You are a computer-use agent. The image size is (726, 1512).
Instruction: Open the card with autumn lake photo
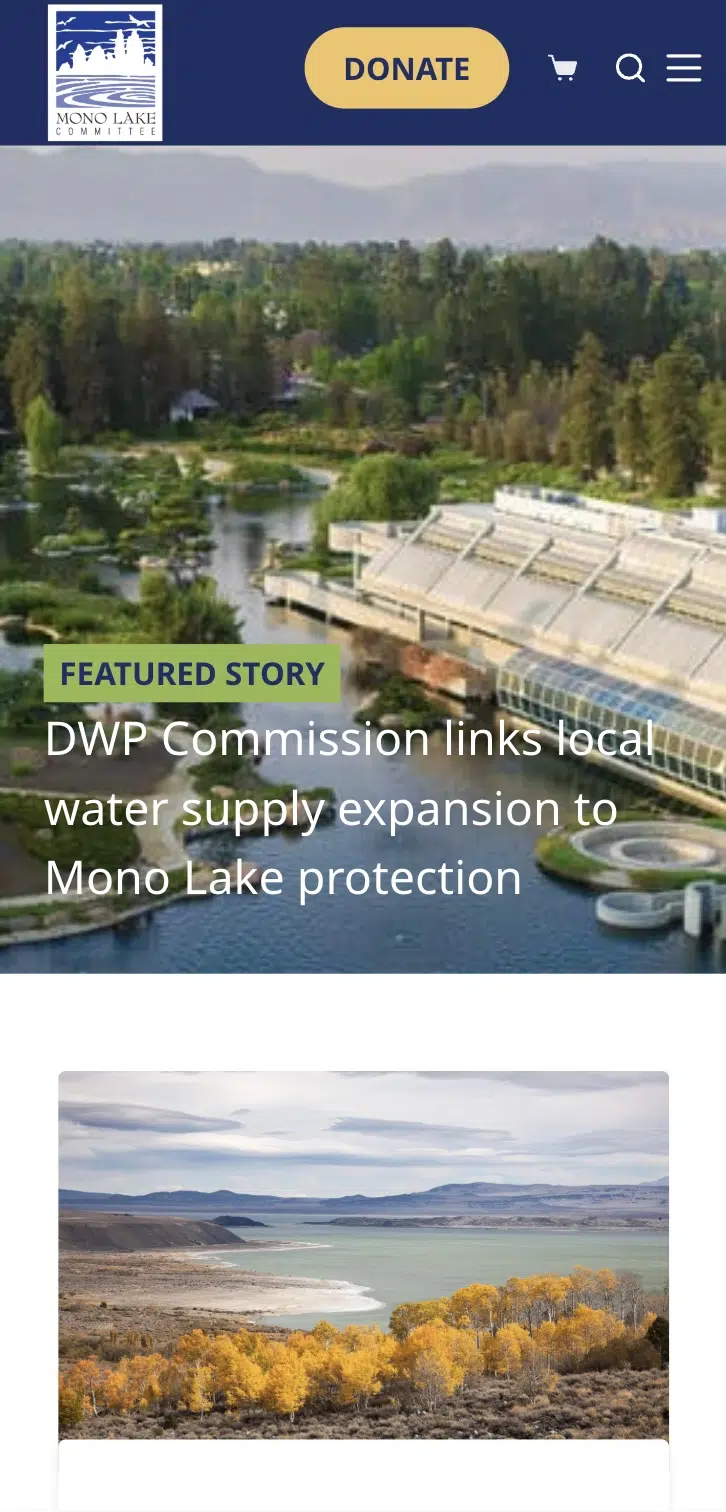click(x=363, y=1255)
